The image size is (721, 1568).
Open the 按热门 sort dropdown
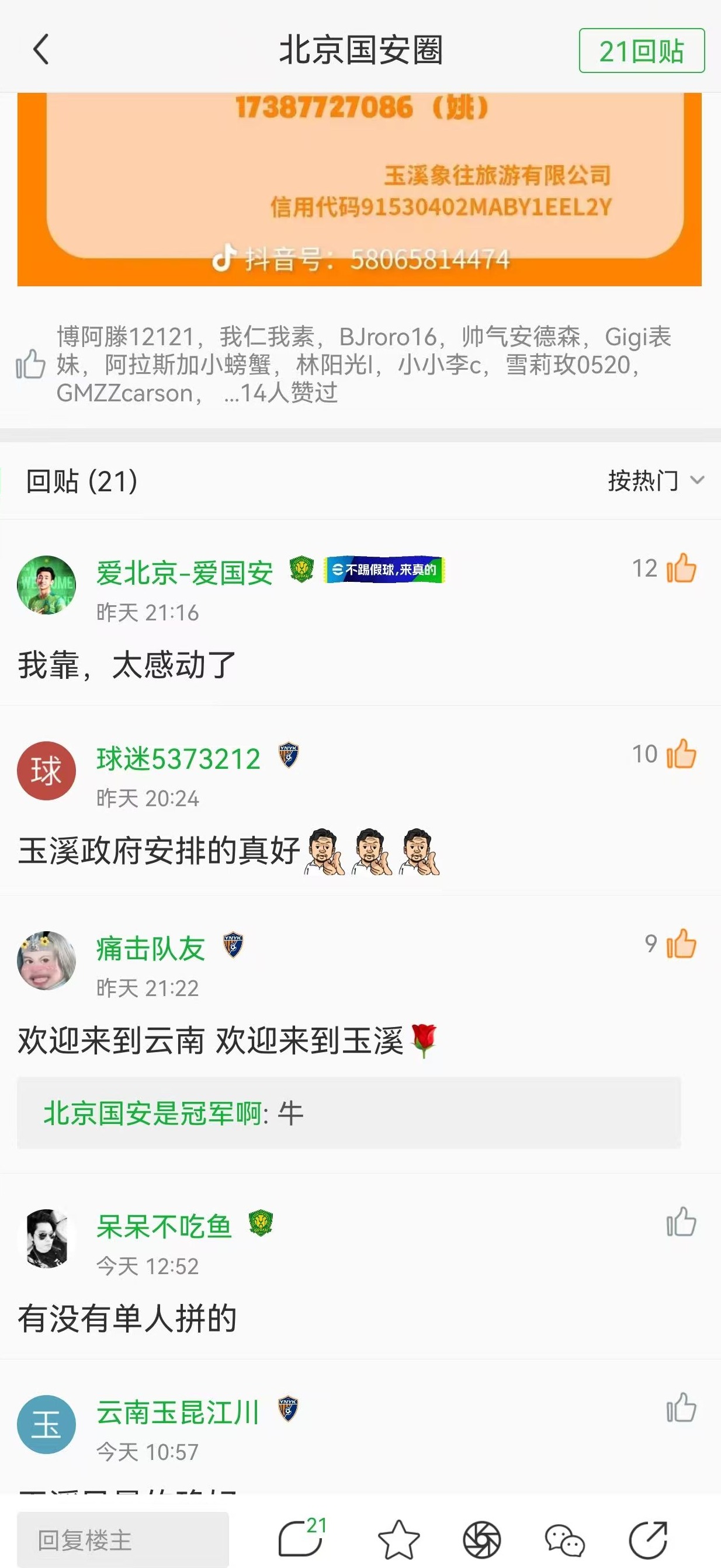tap(655, 481)
